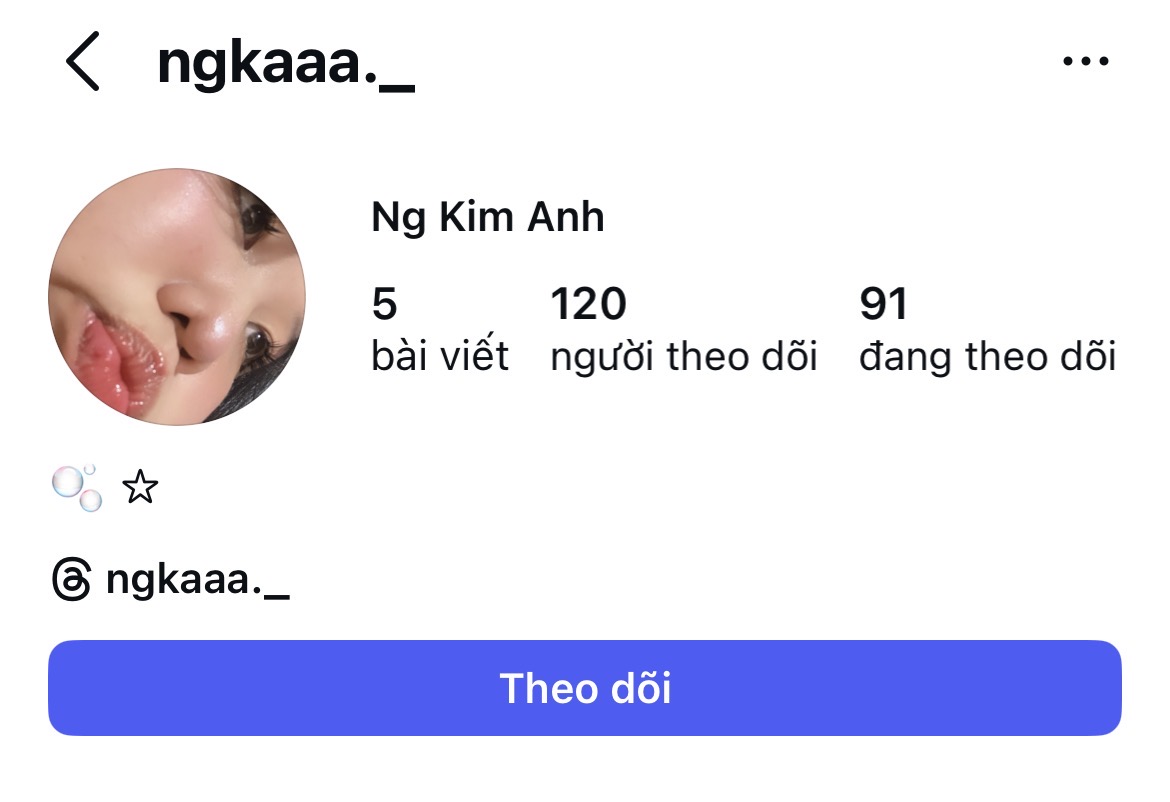
Task: View the profile picture of Ng Kim Anh
Action: (x=177, y=297)
